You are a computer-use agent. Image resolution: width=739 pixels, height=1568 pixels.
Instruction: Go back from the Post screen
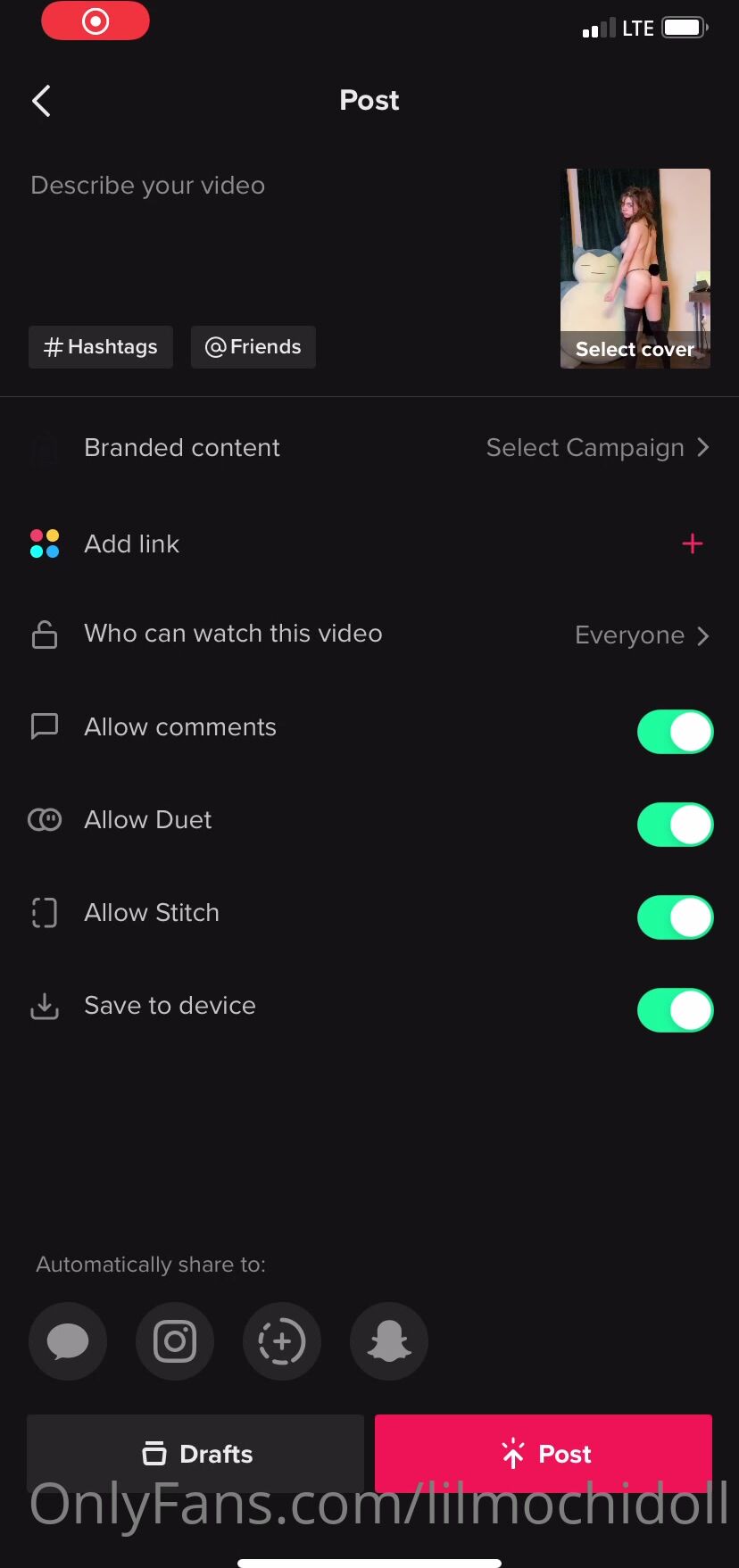(x=42, y=101)
